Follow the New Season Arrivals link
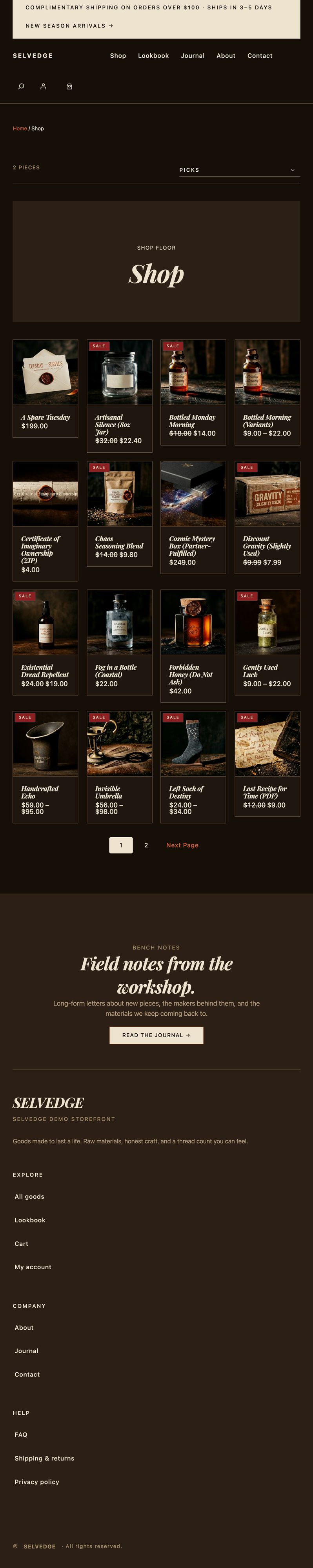 pyautogui.click(x=69, y=26)
